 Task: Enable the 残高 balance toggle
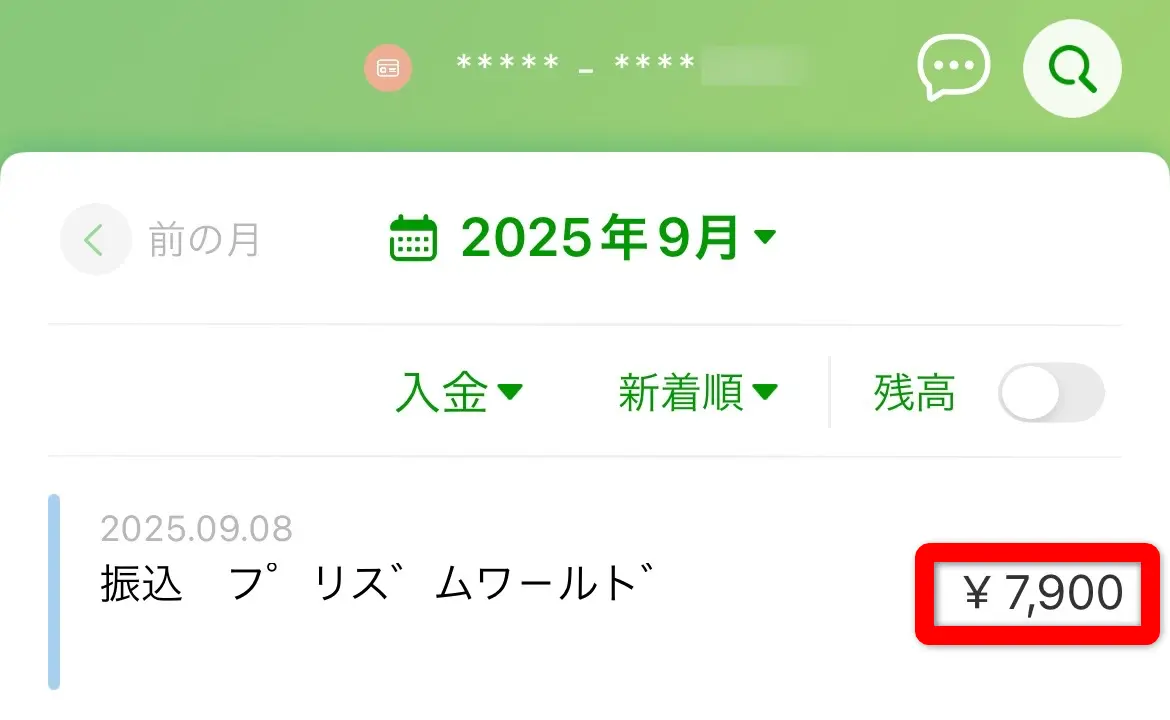coord(1050,393)
